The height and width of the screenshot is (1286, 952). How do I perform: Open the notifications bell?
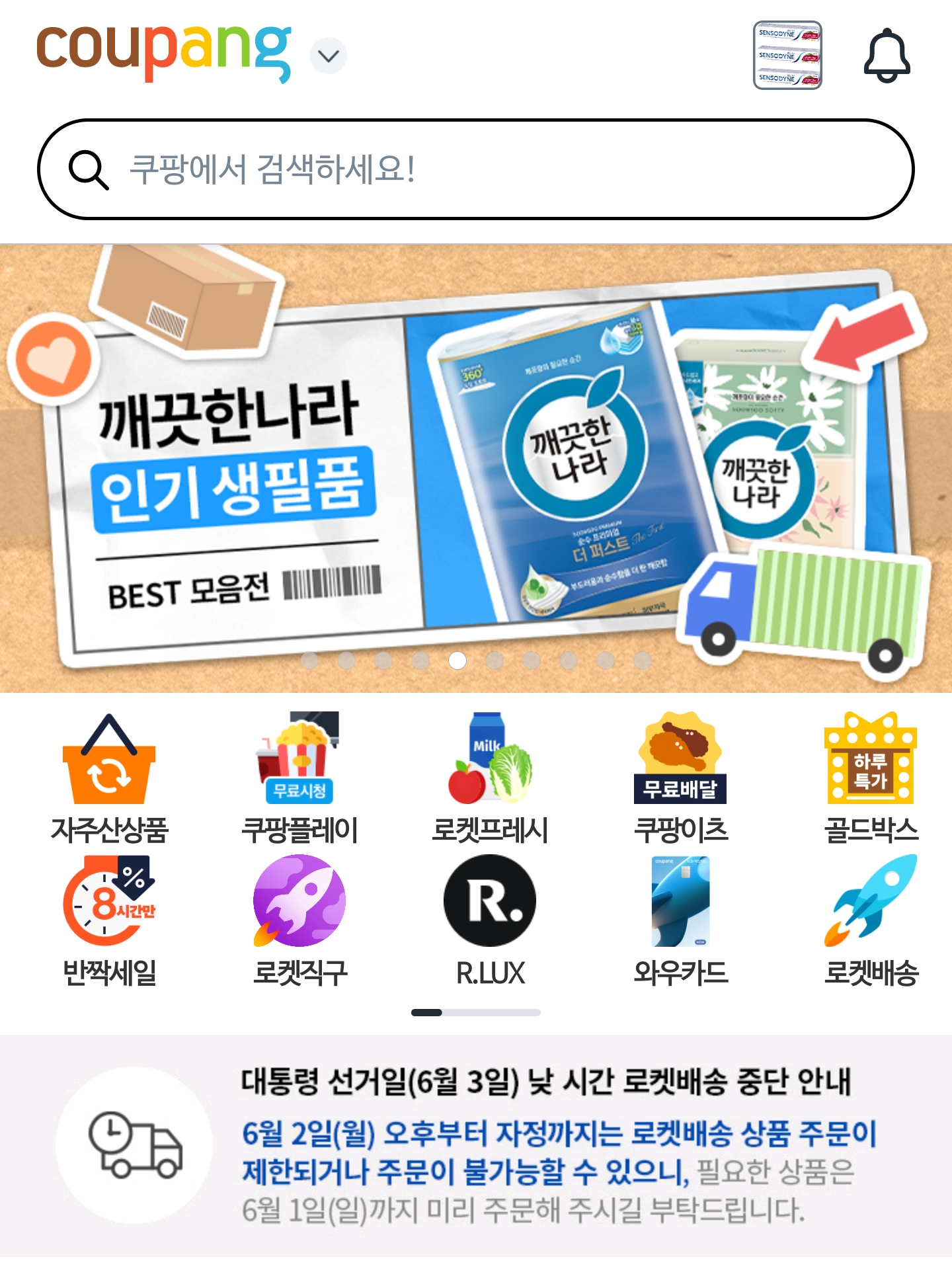887,56
